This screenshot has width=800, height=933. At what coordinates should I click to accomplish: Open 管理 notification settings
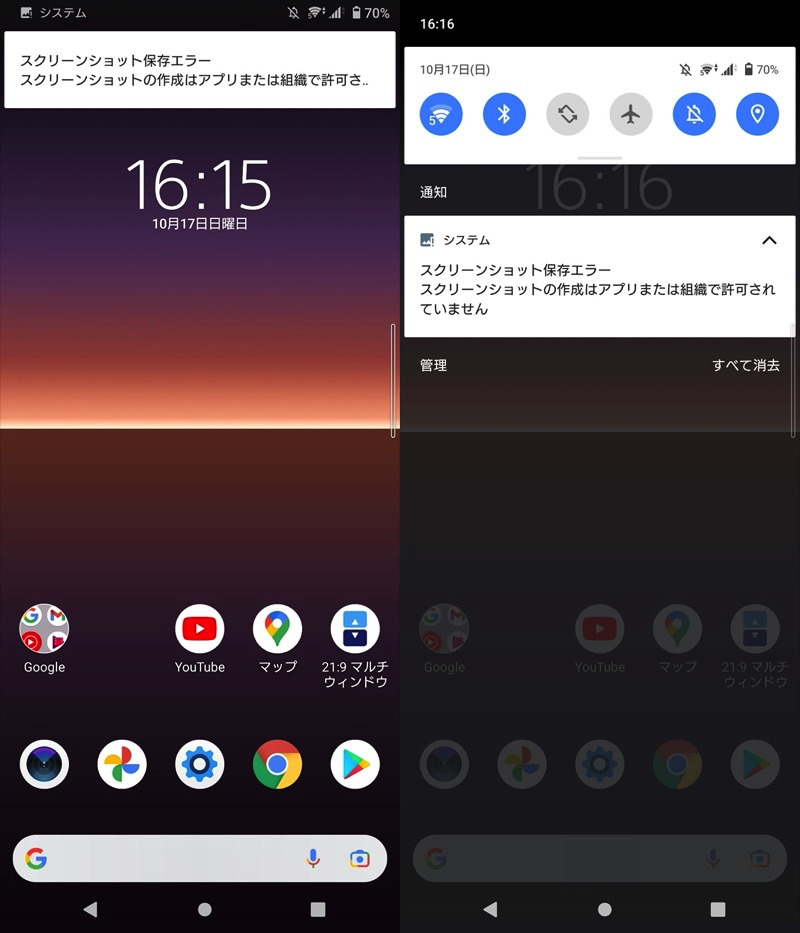pyautogui.click(x=434, y=366)
